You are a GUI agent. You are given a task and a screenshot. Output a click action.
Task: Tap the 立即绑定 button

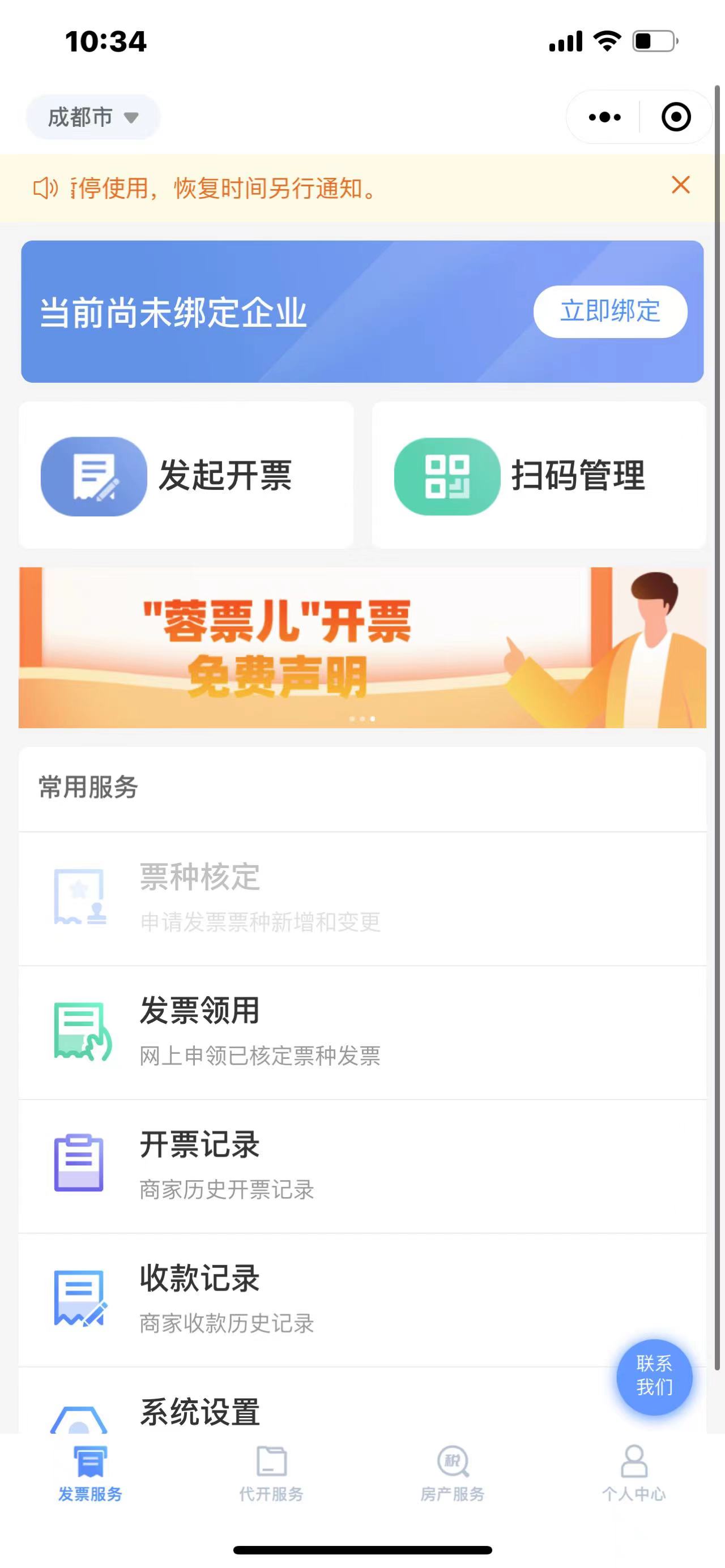click(610, 311)
